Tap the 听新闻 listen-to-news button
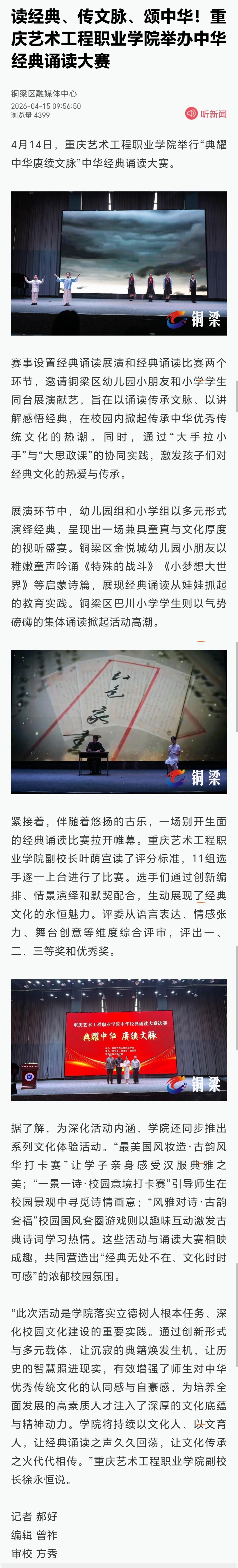238x1568 pixels. (x=206, y=114)
